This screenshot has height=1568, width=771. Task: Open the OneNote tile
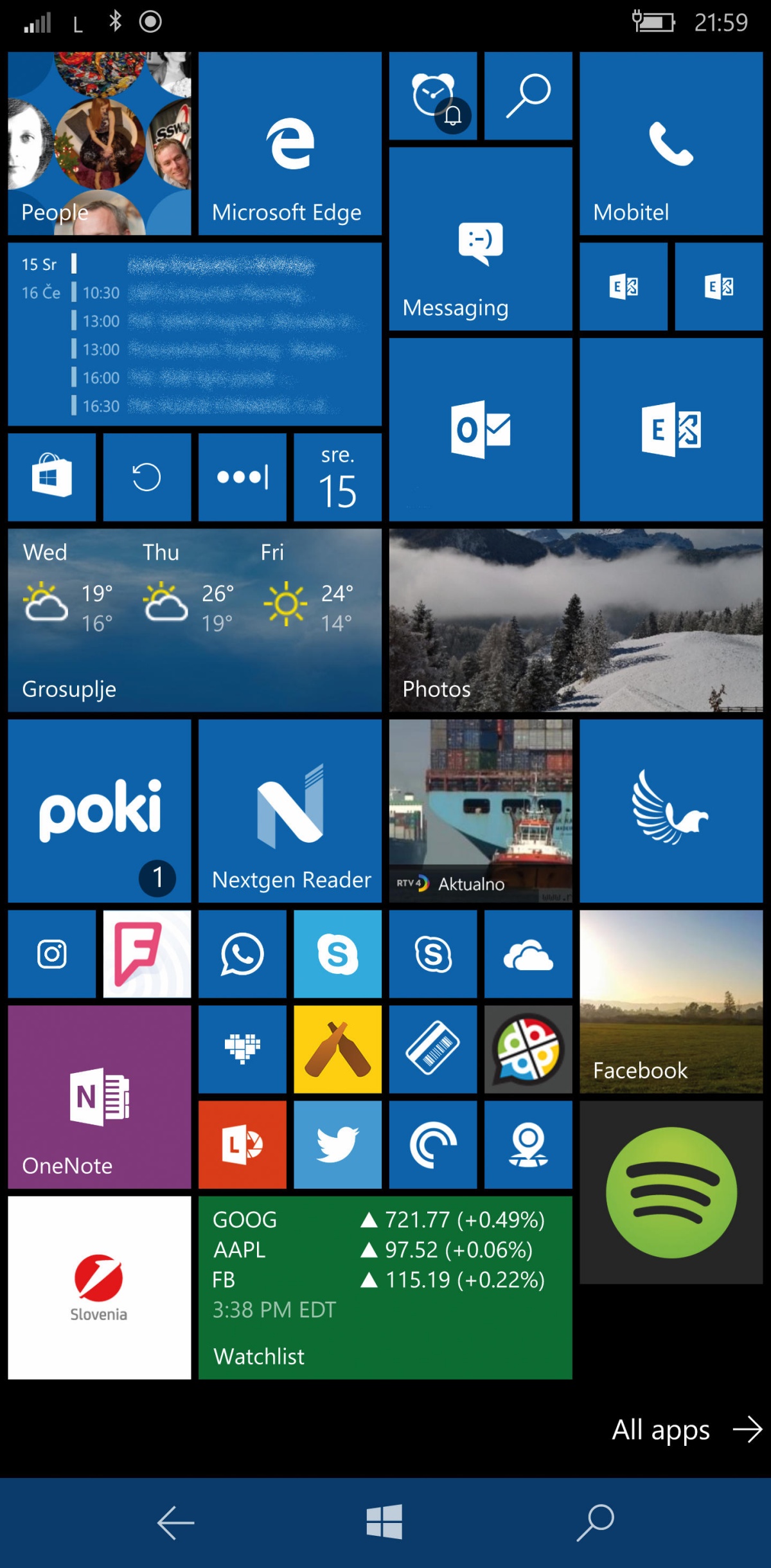tap(100, 1097)
